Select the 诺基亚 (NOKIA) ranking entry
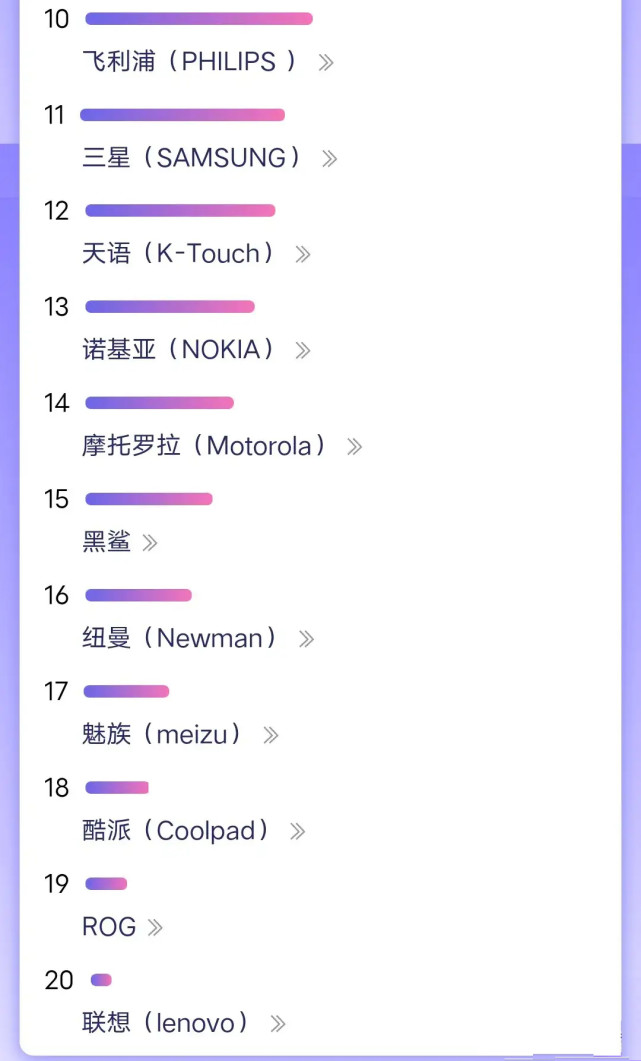This screenshot has height=1061, width=641. tap(196, 350)
